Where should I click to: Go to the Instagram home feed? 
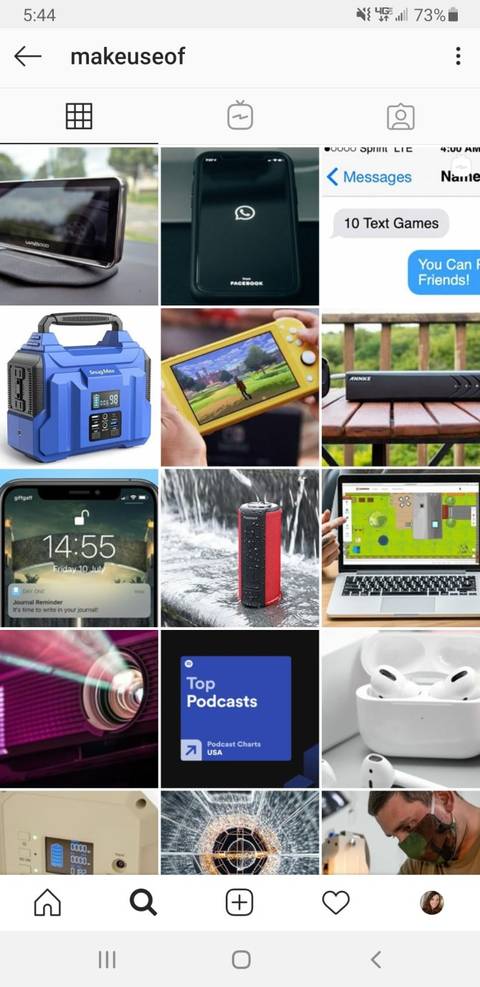[x=48, y=903]
